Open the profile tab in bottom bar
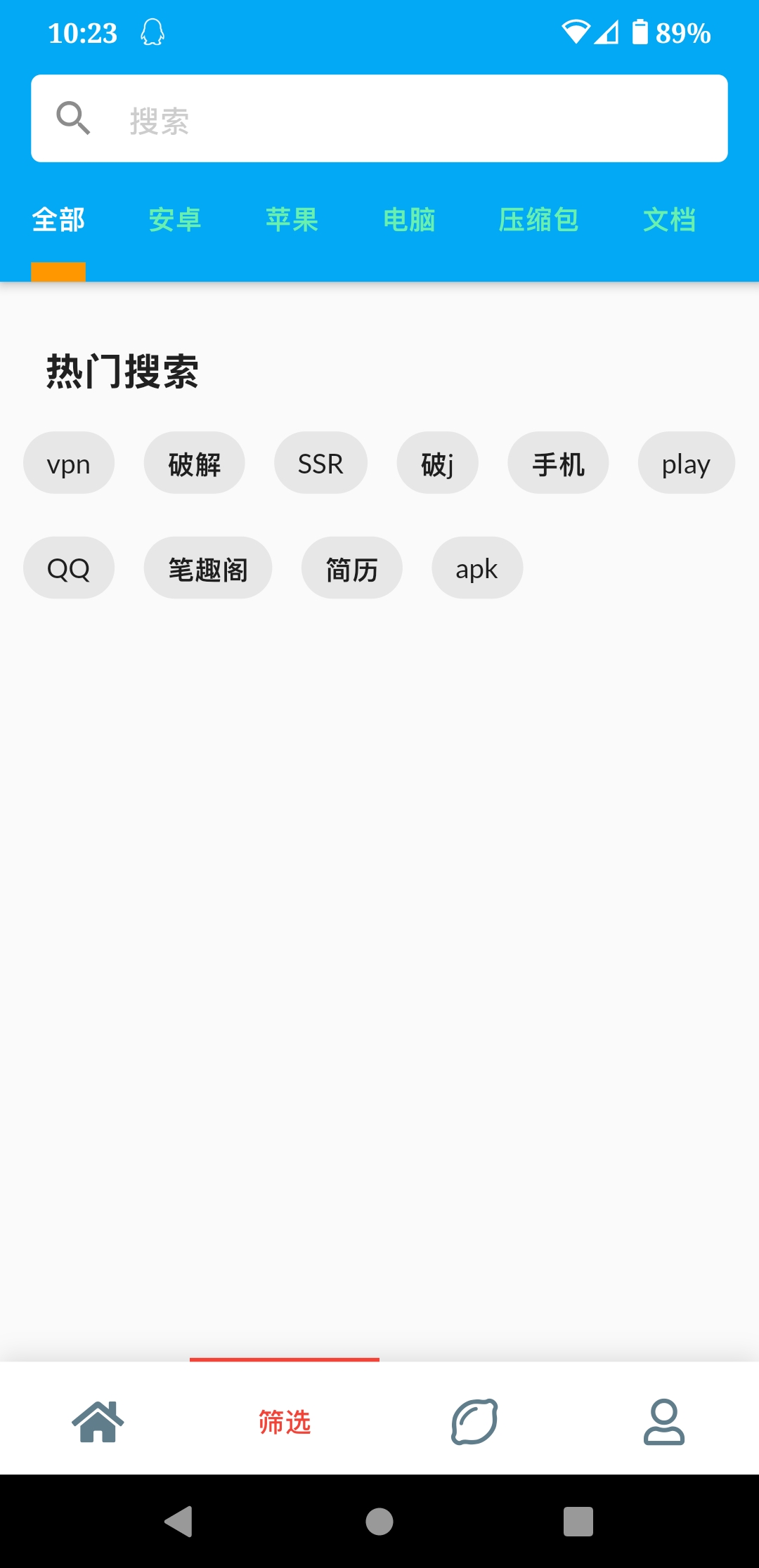Viewport: 759px width, 1568px height. coord(663,1420)
